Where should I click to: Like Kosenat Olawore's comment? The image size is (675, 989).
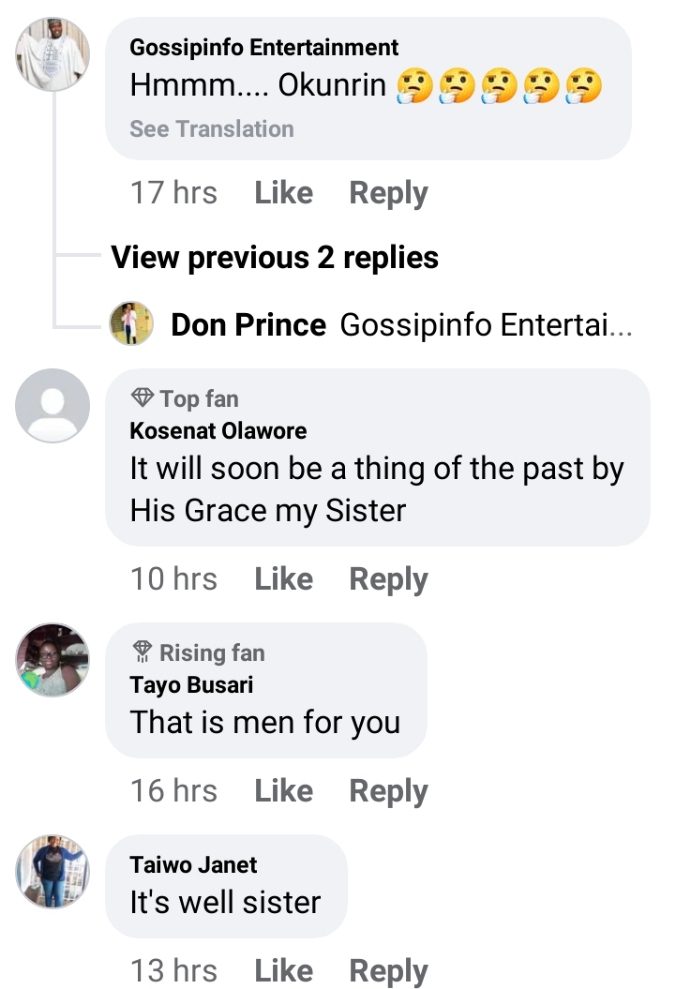click(x=283, y=579)
